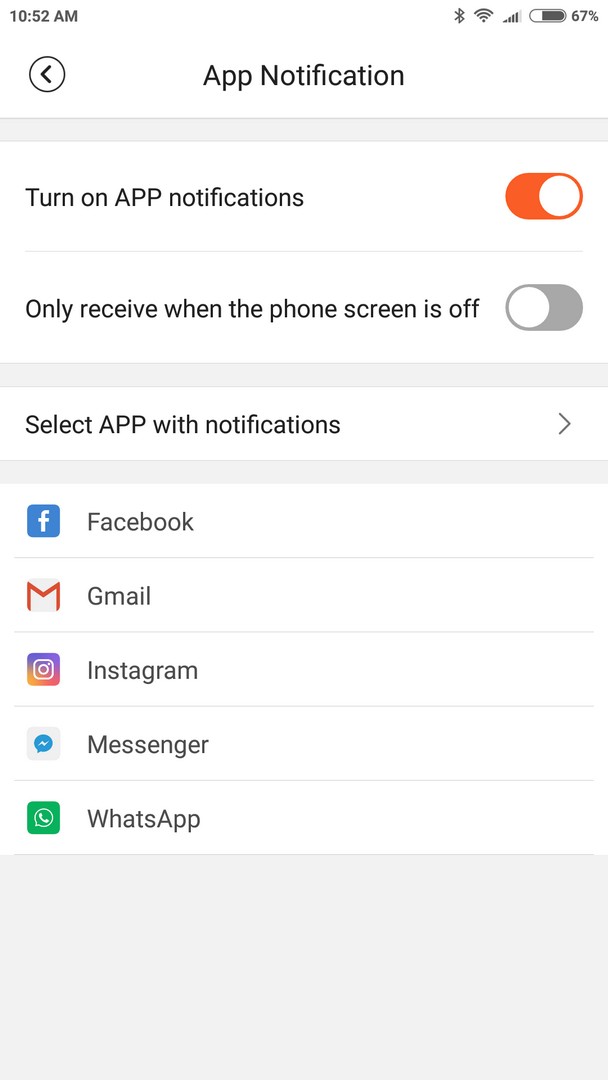This screenshot has height=1080, width=608.
Task: Open the Messenger list item
Action: pyautogui.click(x=304, y=744)
